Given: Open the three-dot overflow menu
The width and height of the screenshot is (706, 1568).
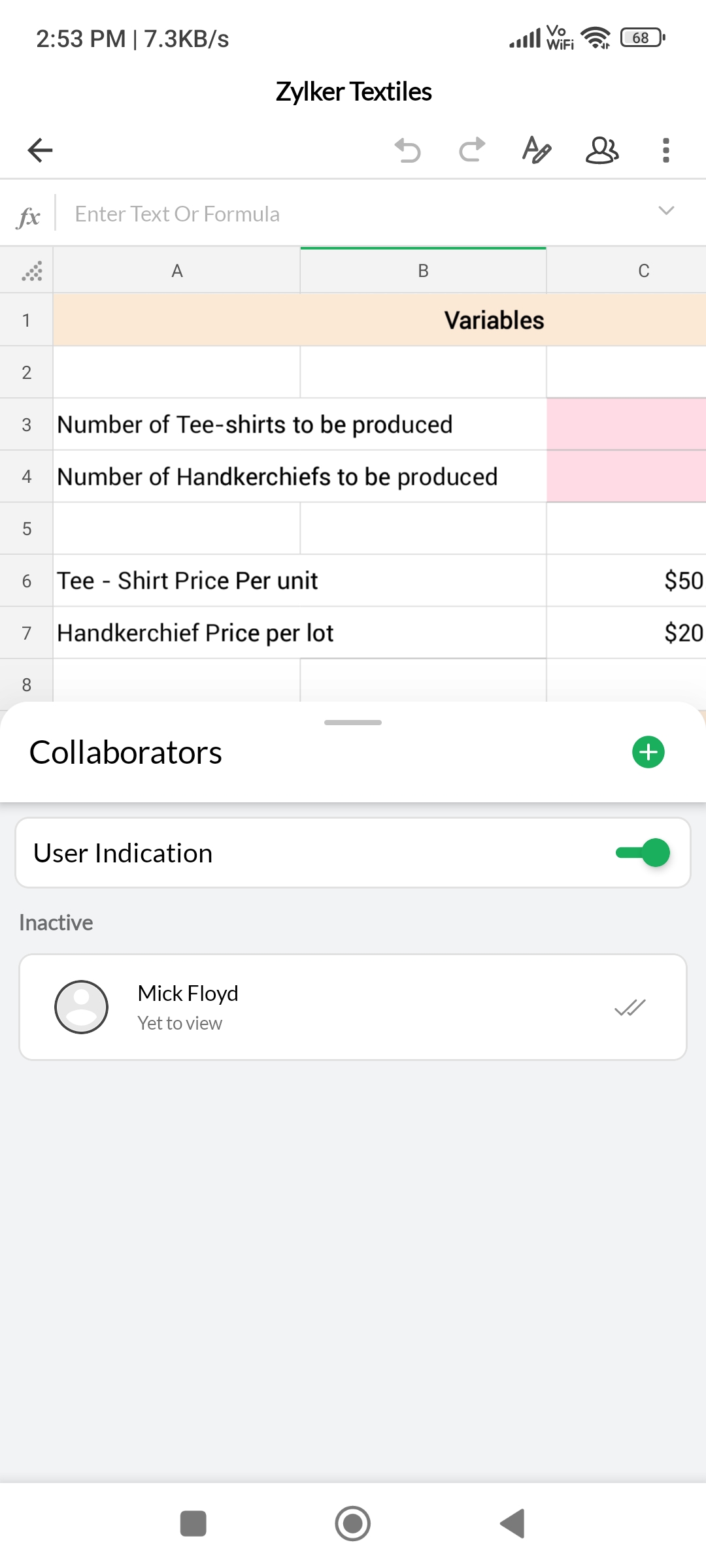Looking at the screenshot, I should 665,150.
